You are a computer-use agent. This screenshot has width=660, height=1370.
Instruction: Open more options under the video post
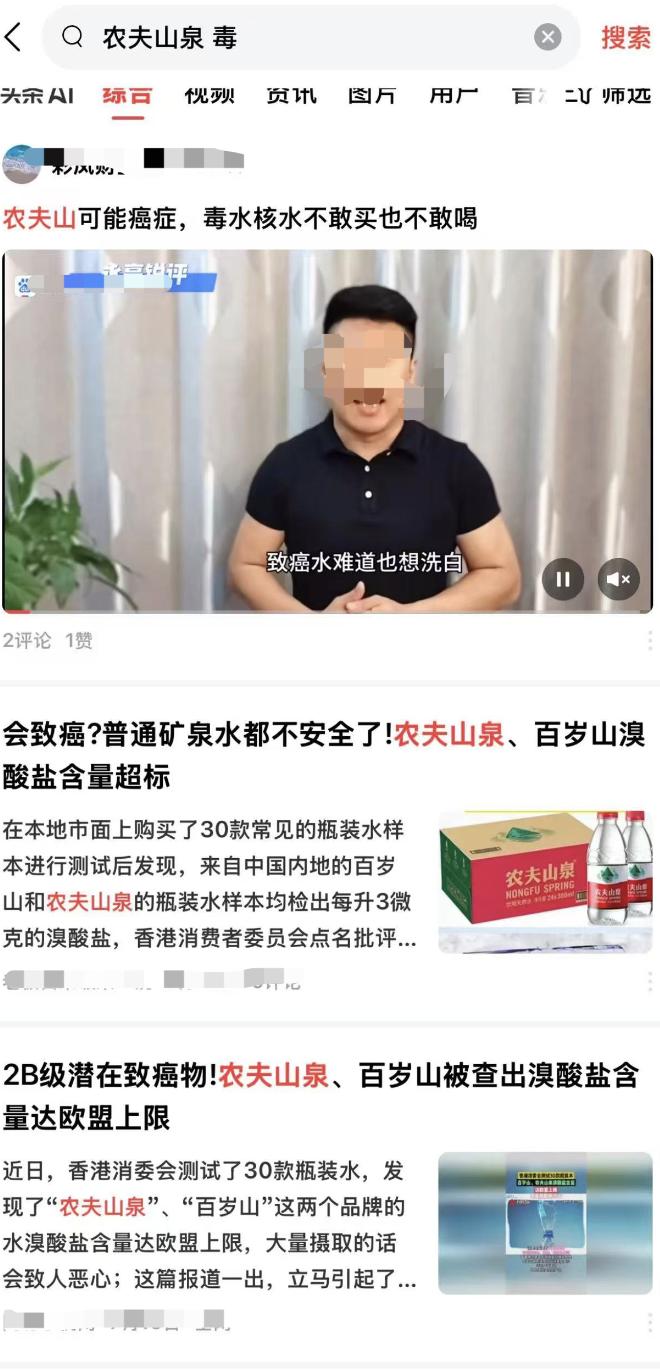[x=649, y=641]
